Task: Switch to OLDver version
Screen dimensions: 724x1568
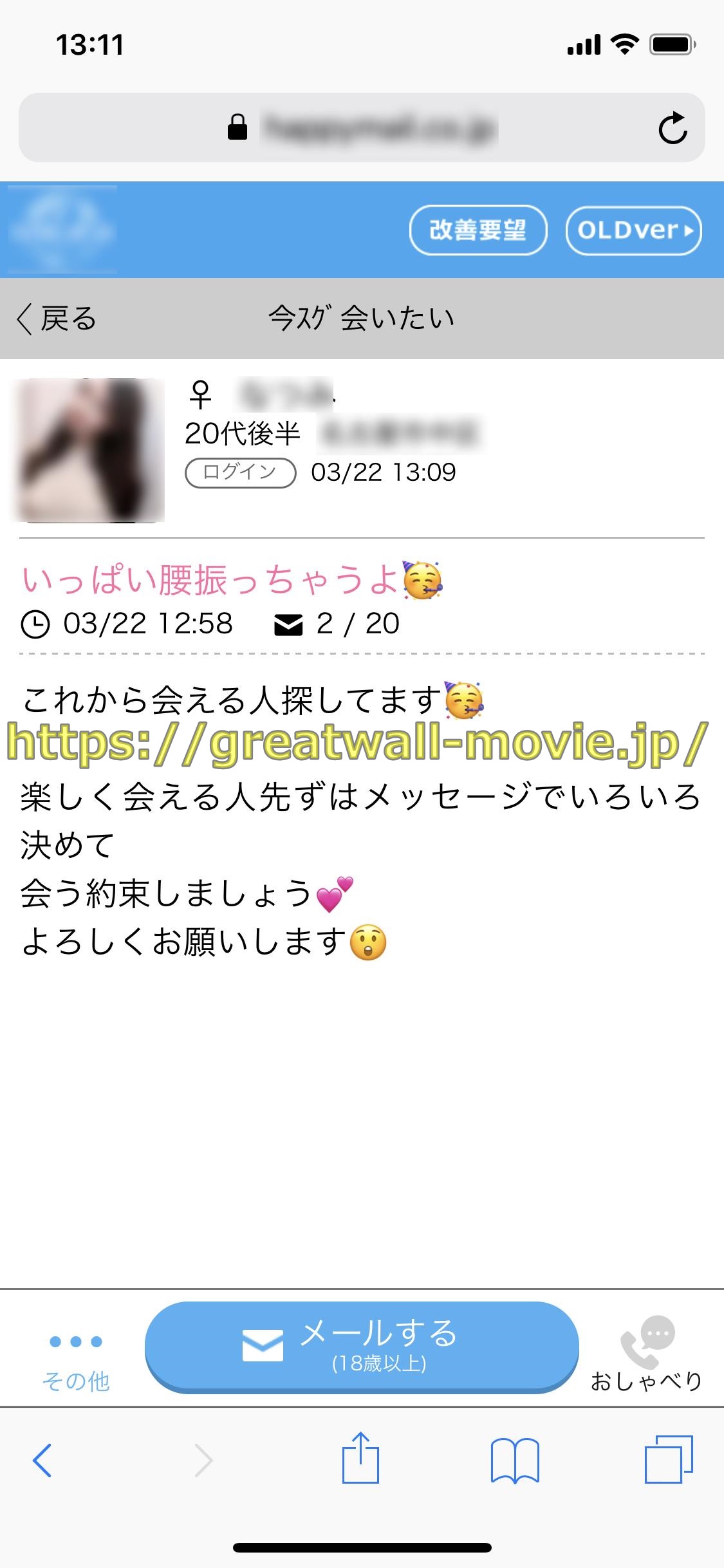Action: [x=633, y=230]
